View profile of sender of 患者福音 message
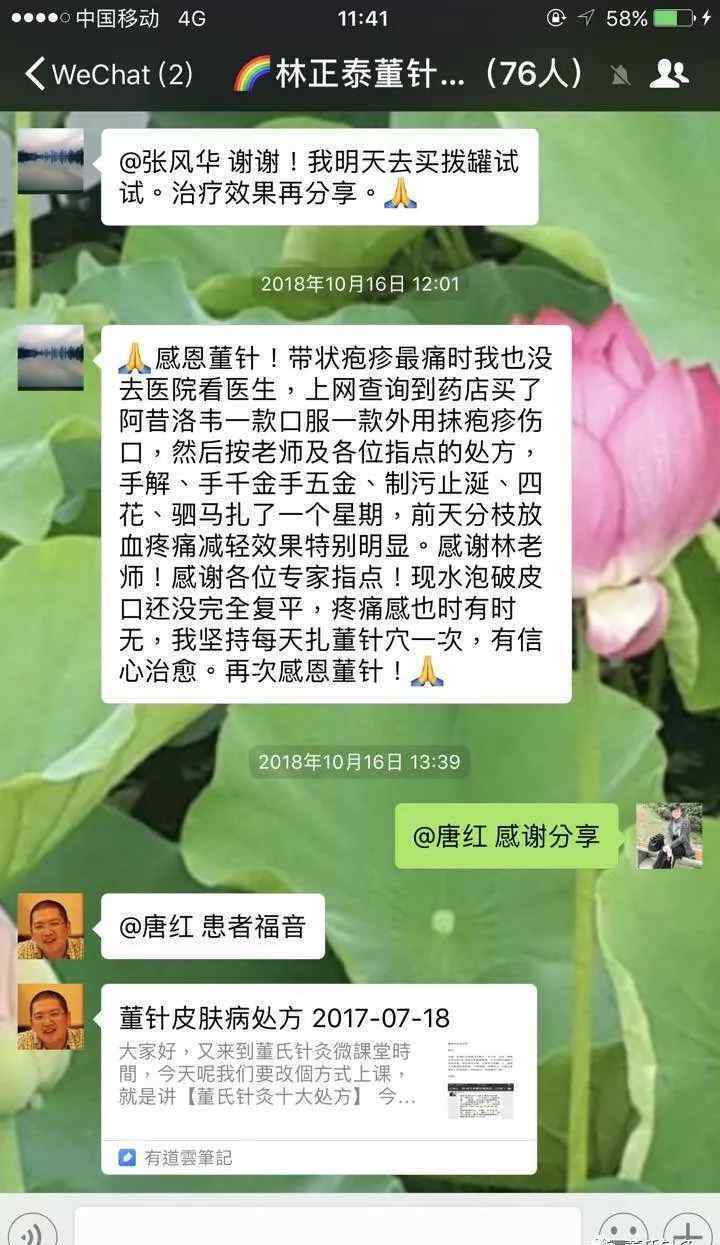The image size is (720, 1245). tap(50, 927)
